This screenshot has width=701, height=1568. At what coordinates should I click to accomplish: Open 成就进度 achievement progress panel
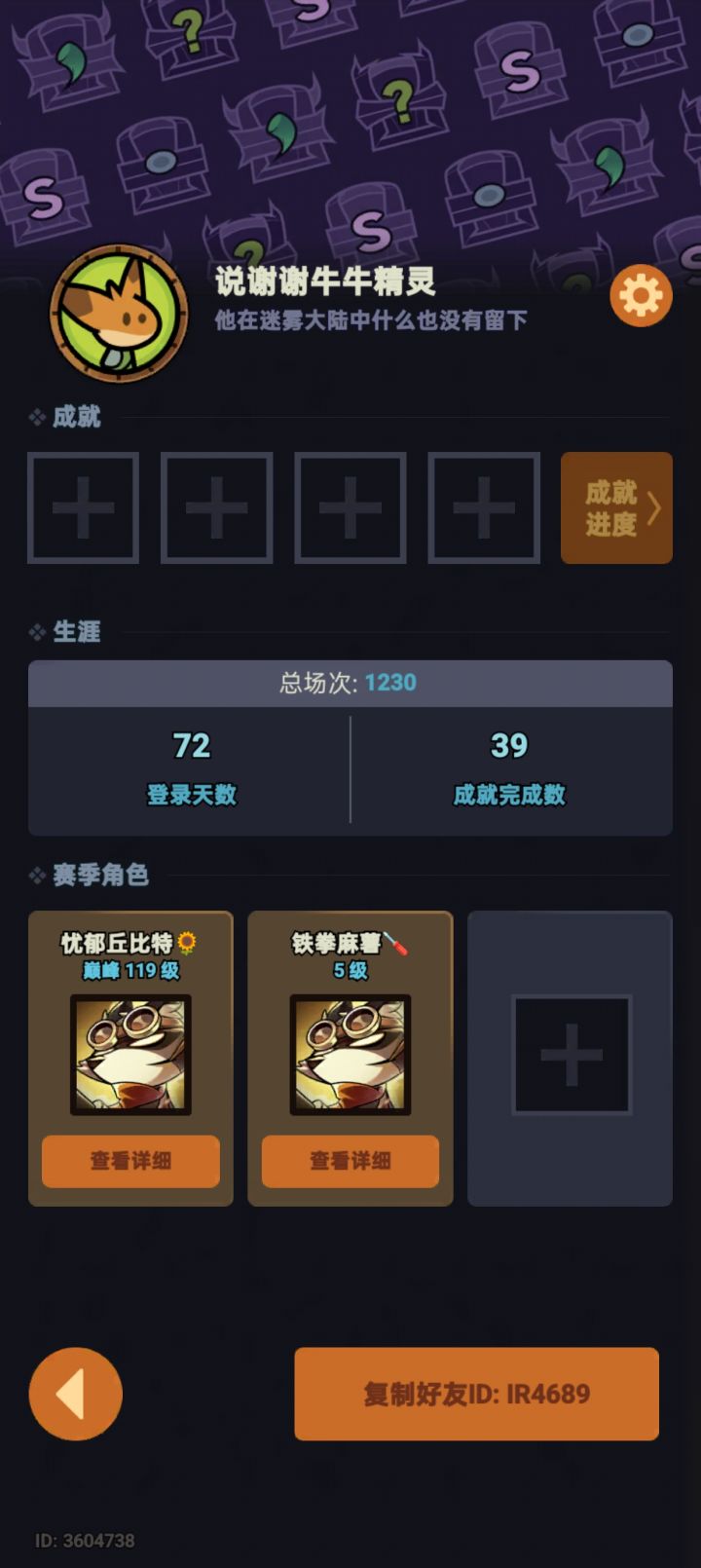click(610, 507)
